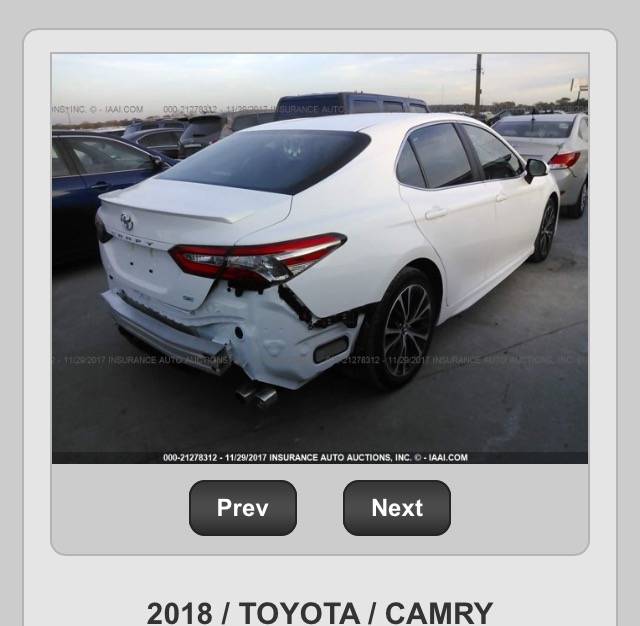Show the next photo with Next
The image size is (640, 626).
click(x=397, y=508)
